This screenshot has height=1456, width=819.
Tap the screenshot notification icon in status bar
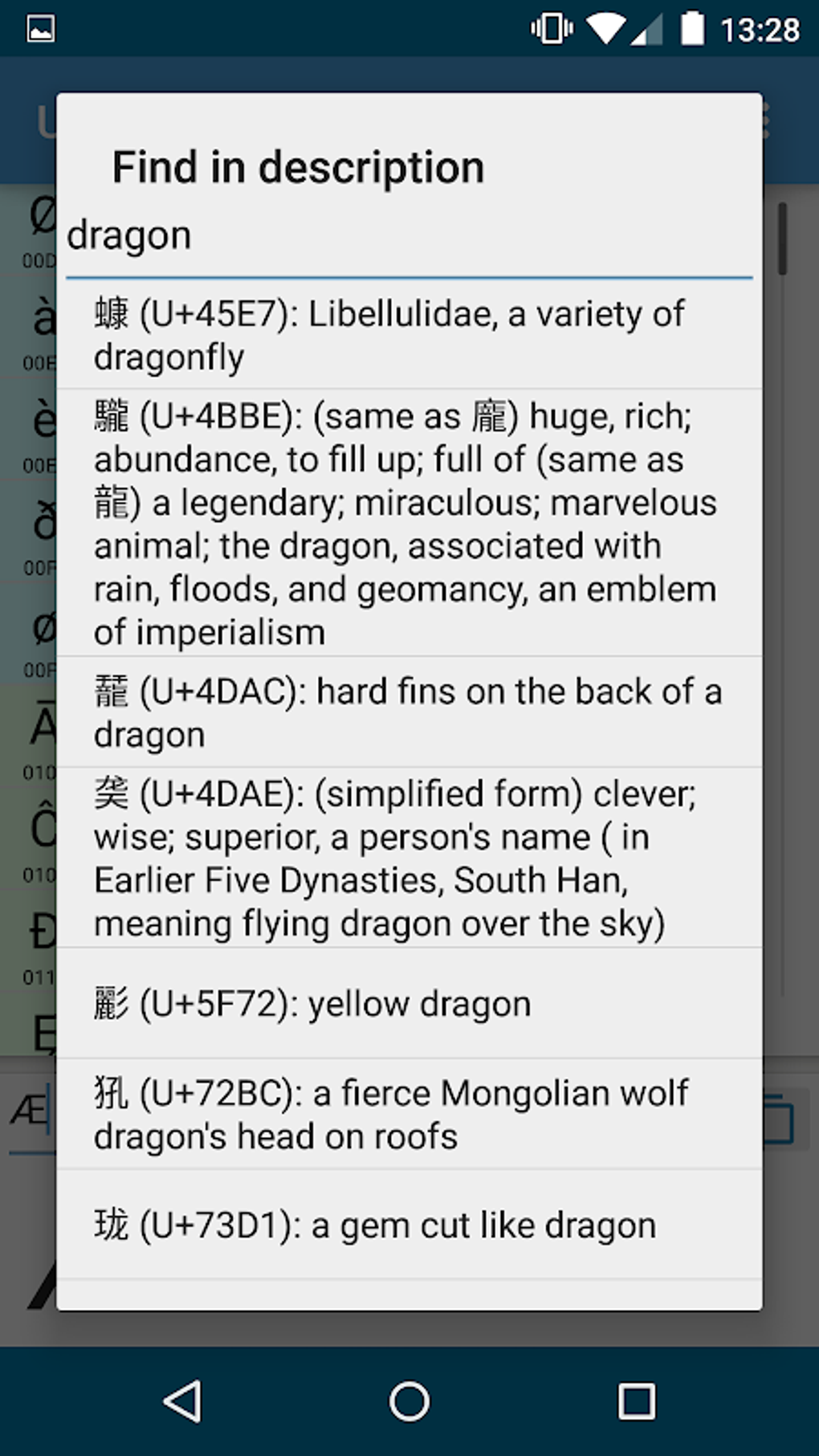pyautogui.click(x=40, y=28)
